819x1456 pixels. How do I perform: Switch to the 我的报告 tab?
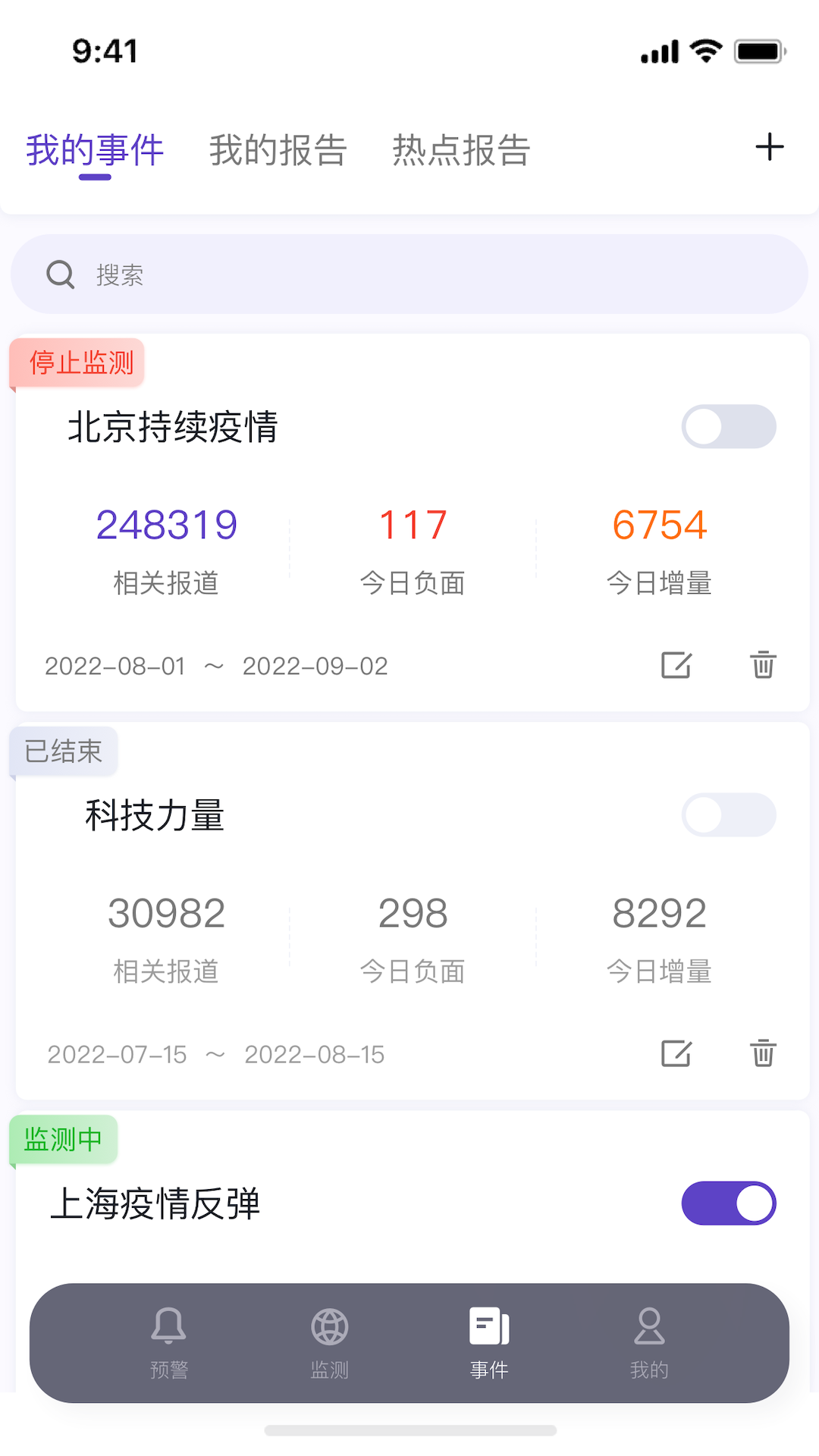[x=279, y=150]
